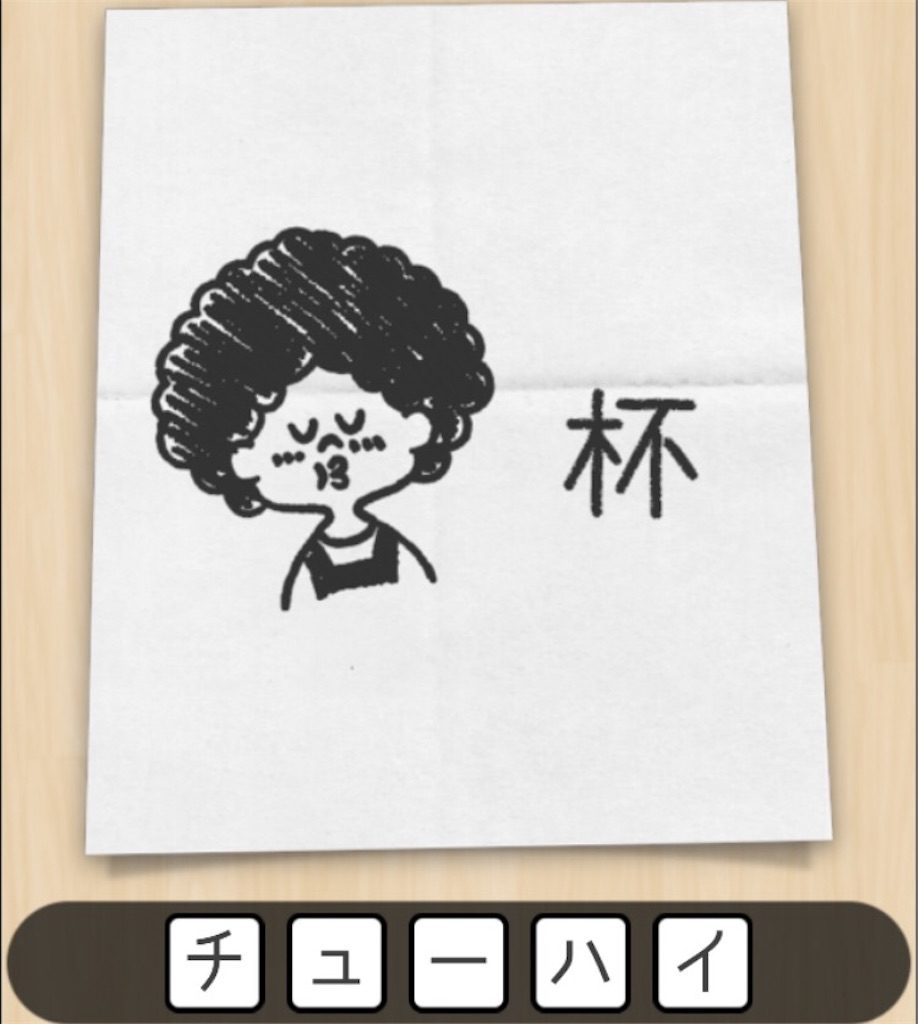This screenshot has height=1024, width=918.
Task: Select the ュ letter tile
Action: 336,962
